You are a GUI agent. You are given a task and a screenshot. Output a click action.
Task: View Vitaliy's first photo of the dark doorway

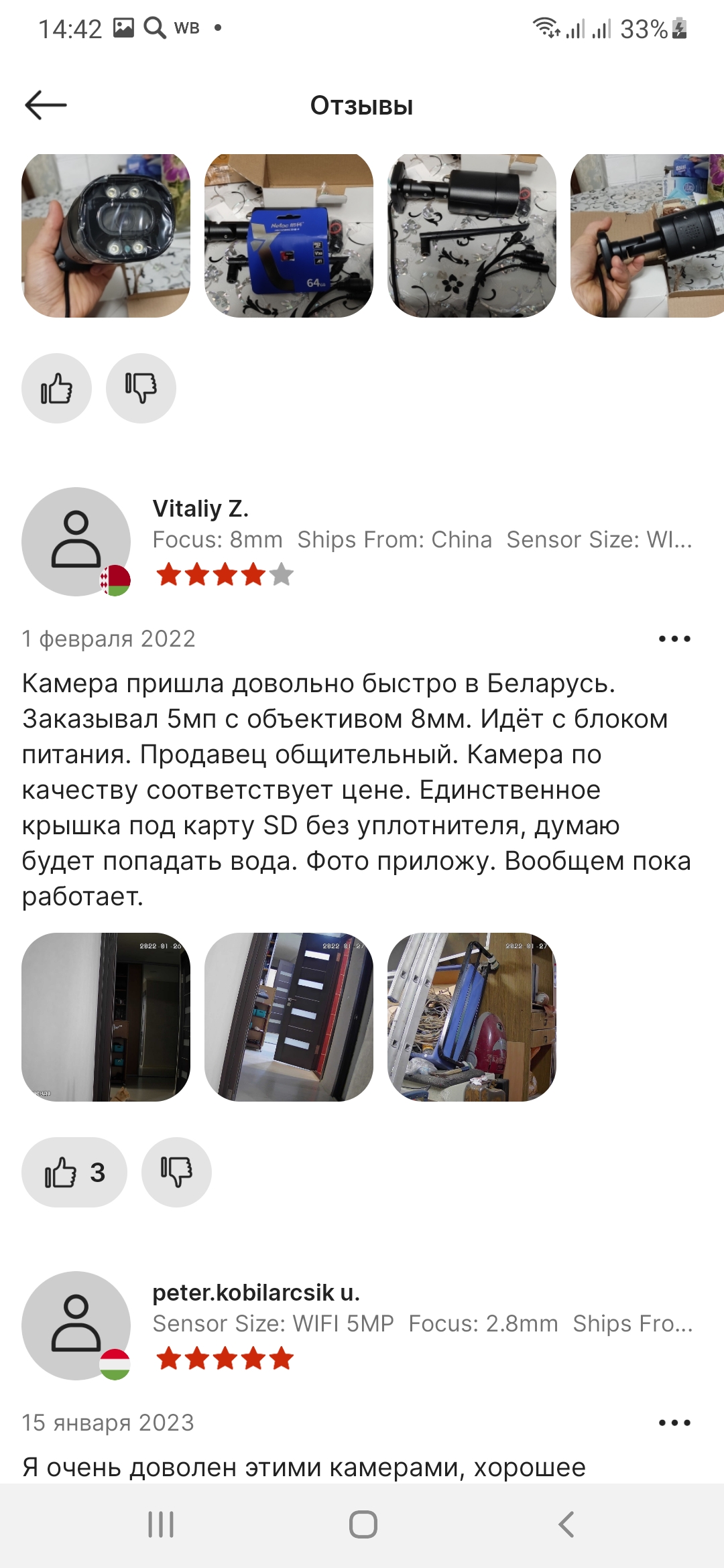(x=106, y=1017)
